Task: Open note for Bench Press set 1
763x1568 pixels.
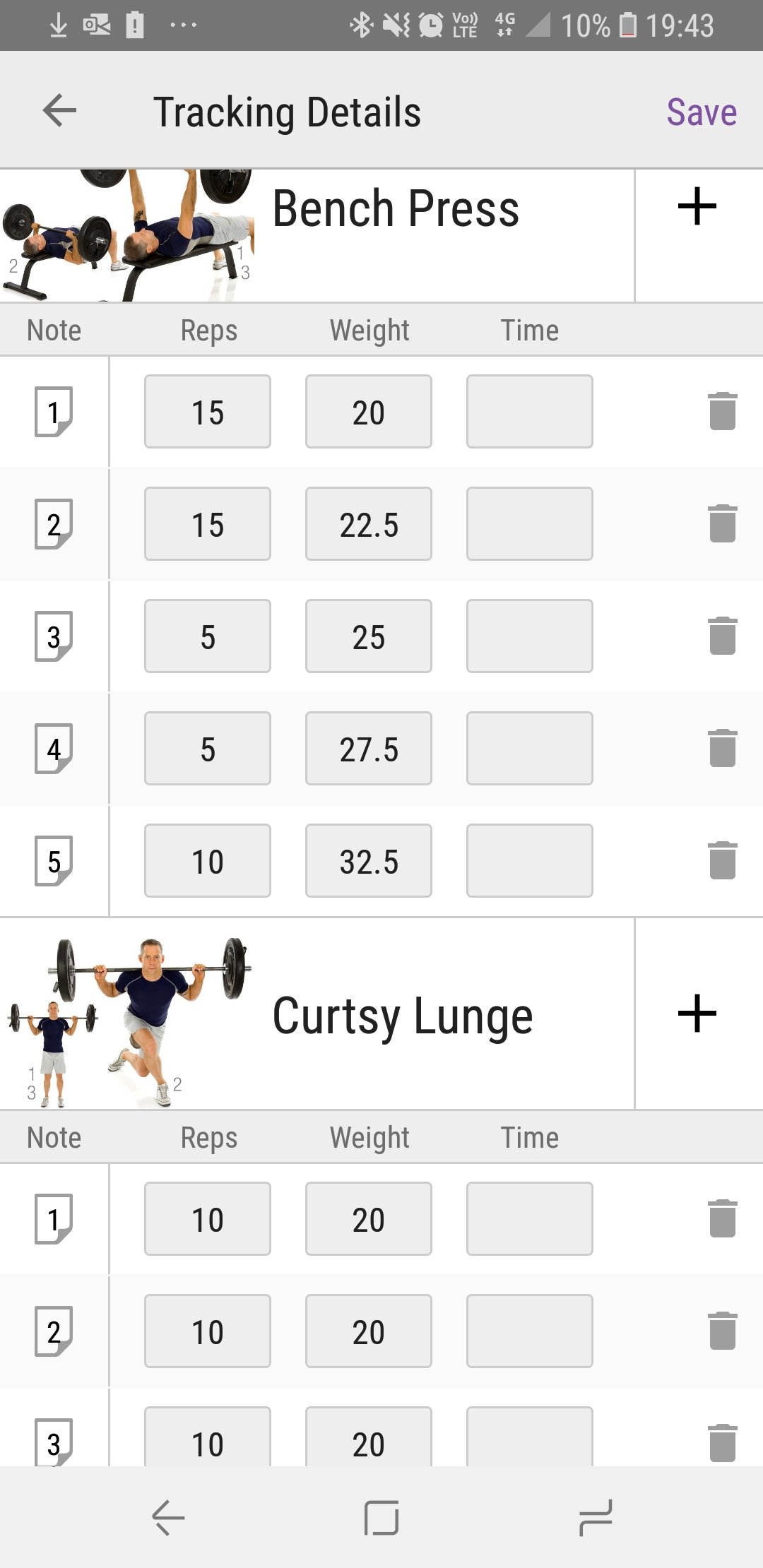Action: [54, 412]
